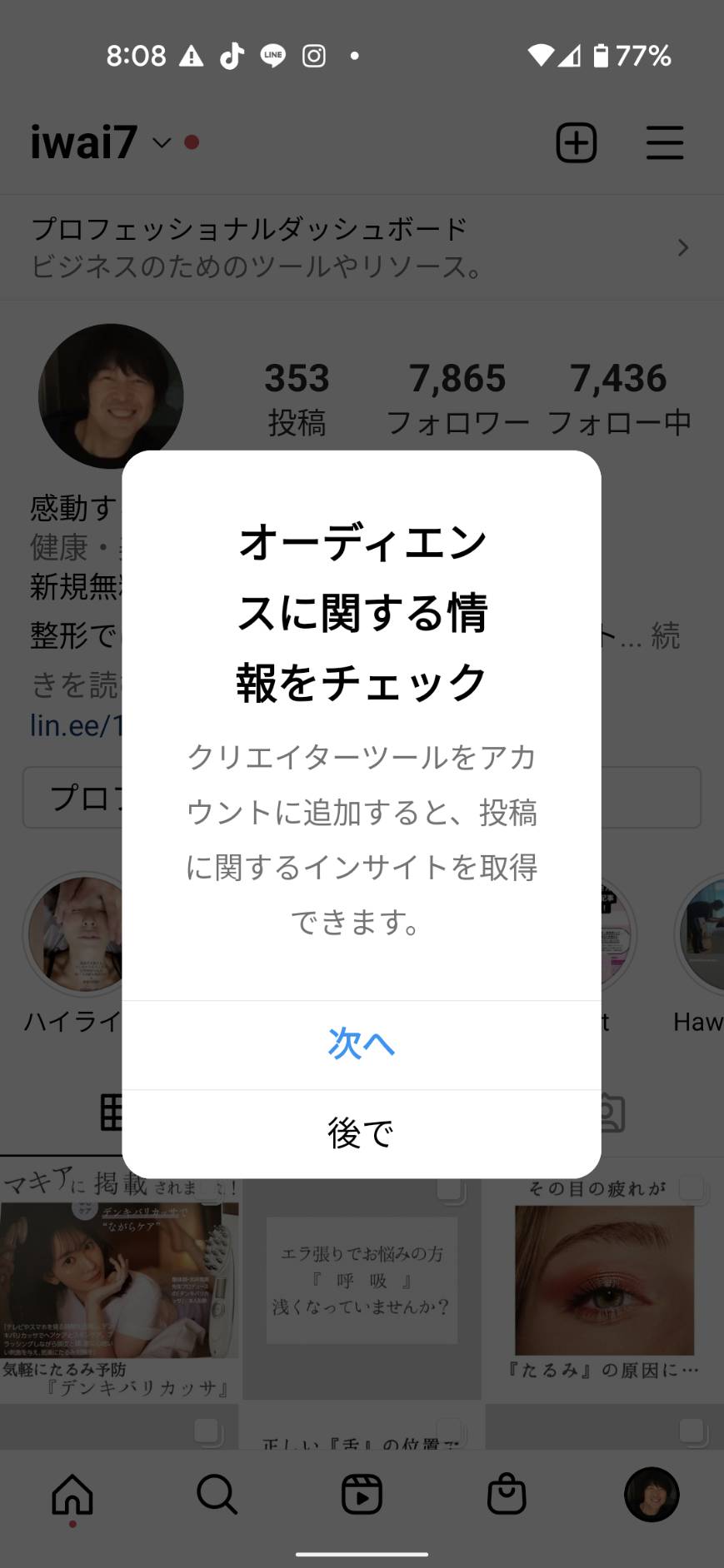Open プロフェッショナルダッシュボード
Image resolution: width=724 pixels, height=1568 pixels.
click(x=362, y=247)
